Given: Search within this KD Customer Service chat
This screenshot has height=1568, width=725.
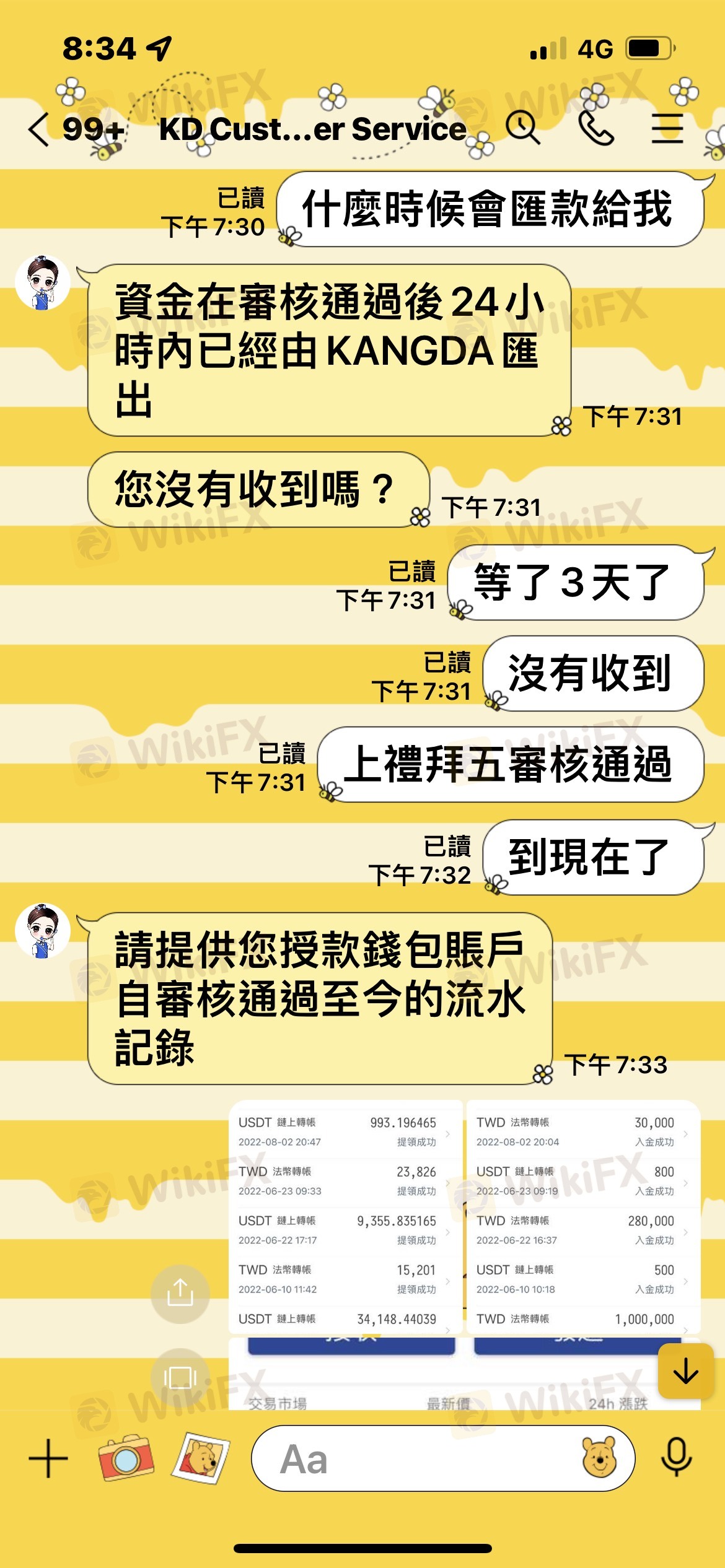Looking at the screenshot, I should point(523,128).
